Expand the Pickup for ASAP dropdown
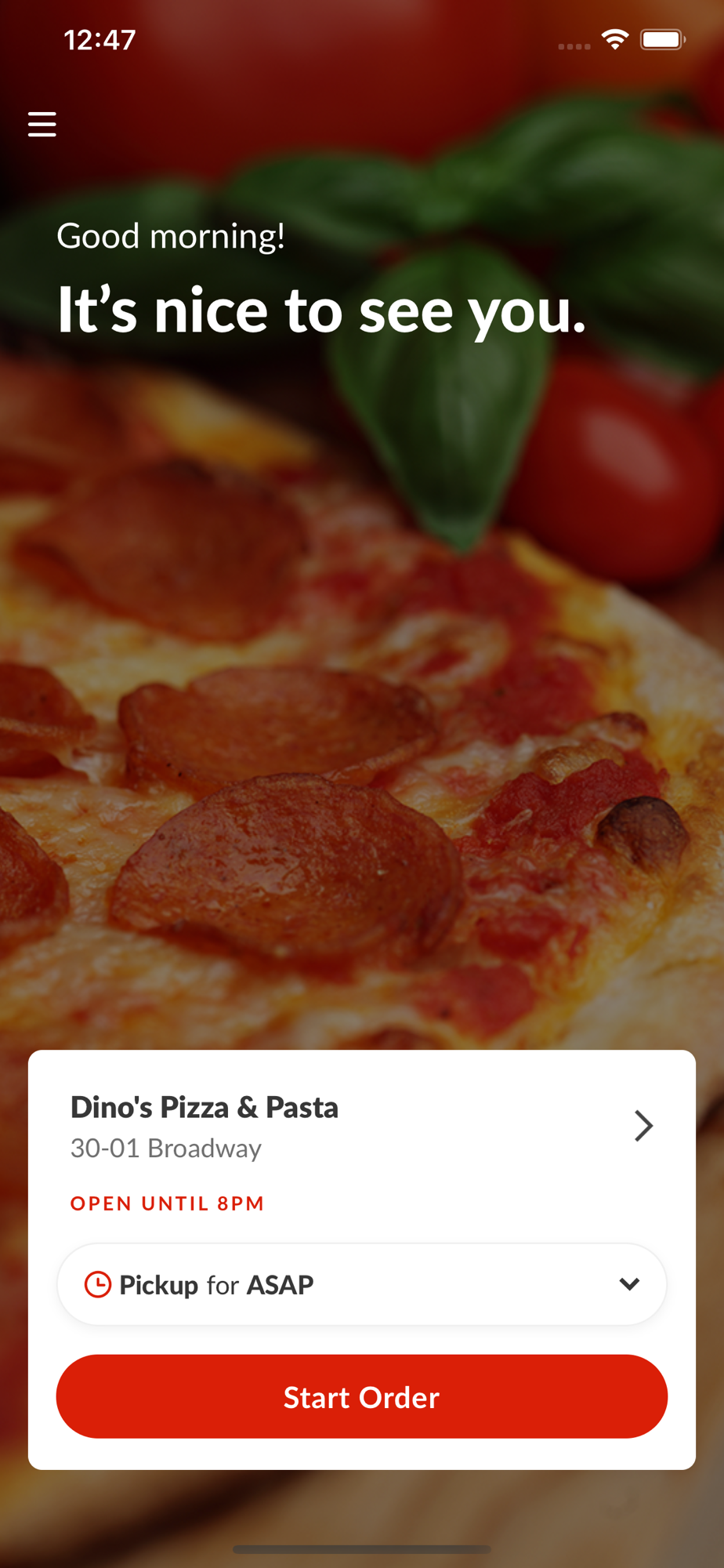 [362, 1285]
